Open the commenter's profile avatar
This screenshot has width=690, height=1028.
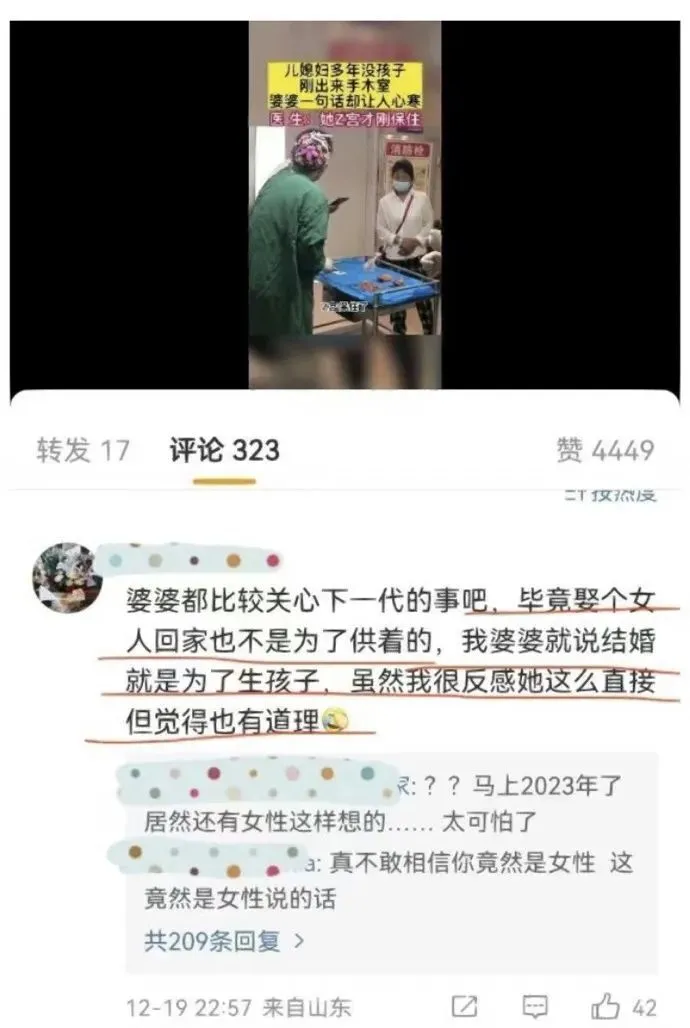tap(65, 577)
